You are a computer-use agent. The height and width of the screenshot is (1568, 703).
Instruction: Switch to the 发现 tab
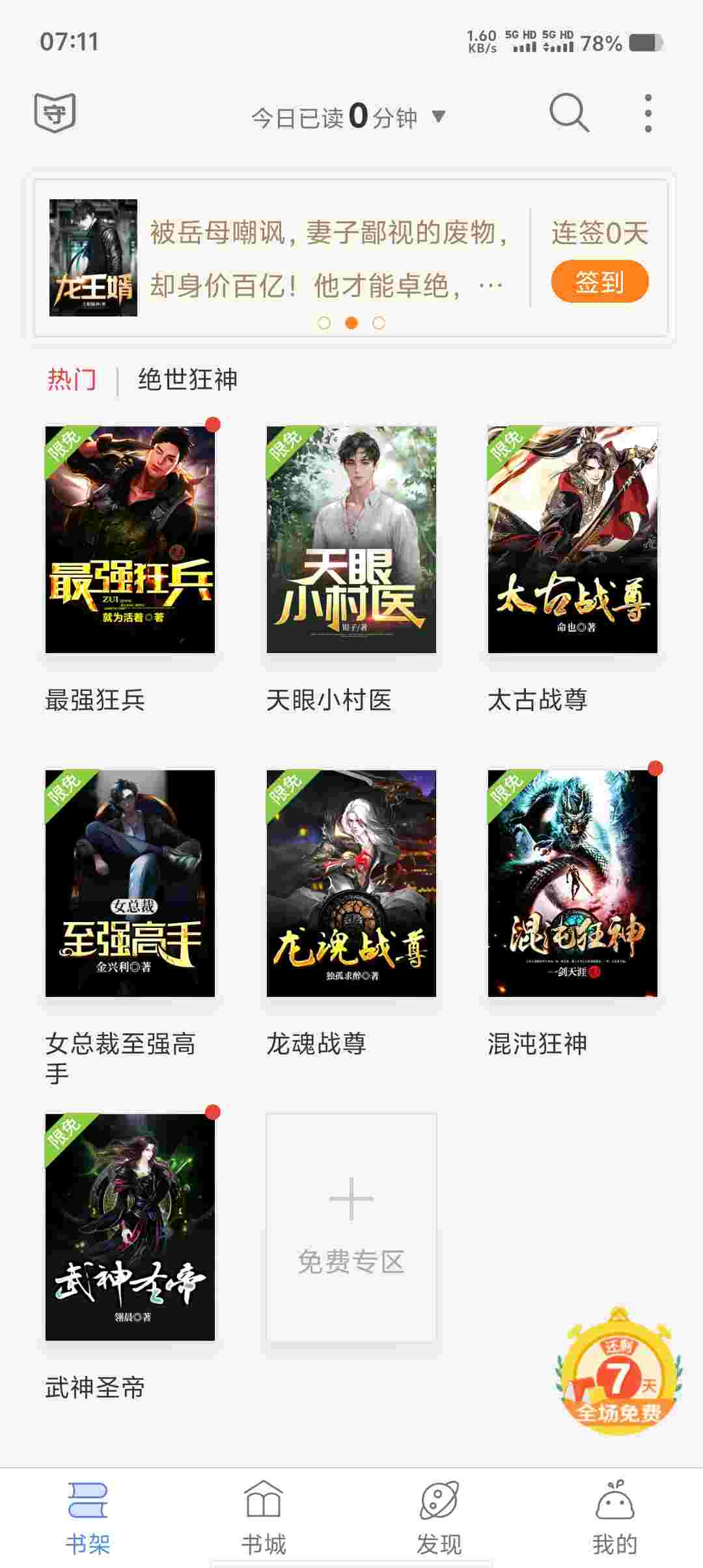tap(439, 1517)
